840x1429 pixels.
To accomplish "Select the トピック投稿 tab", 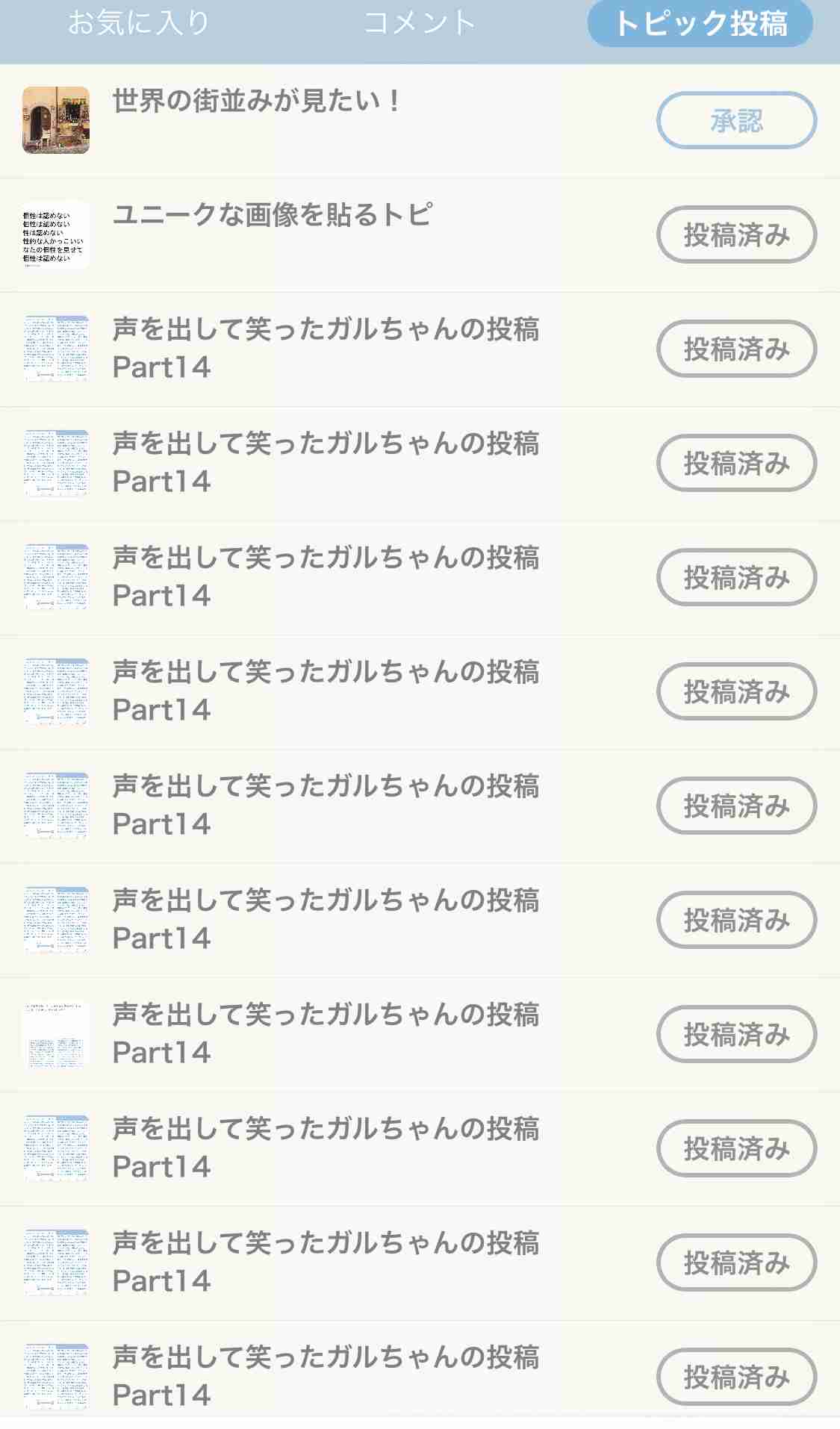I will pos(700,23).
